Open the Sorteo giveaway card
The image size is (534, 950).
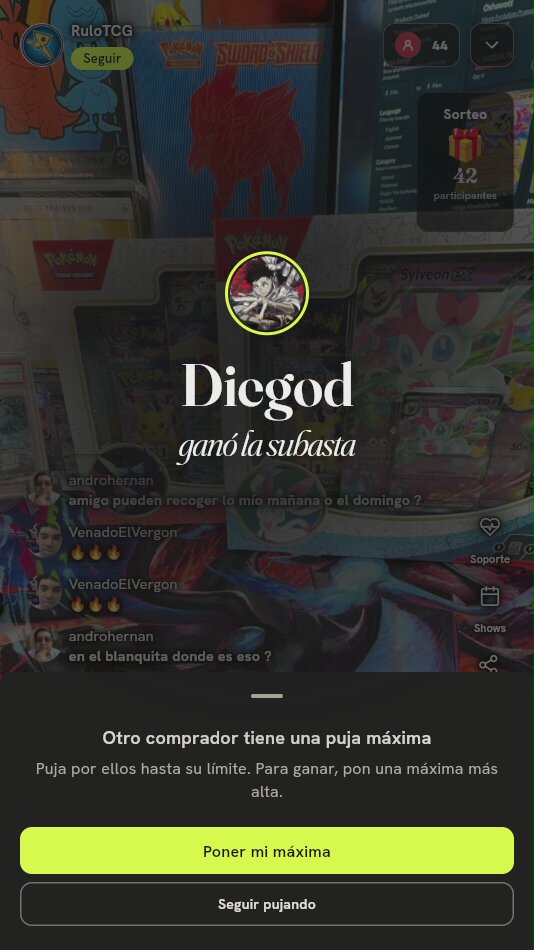pos(465,162)
